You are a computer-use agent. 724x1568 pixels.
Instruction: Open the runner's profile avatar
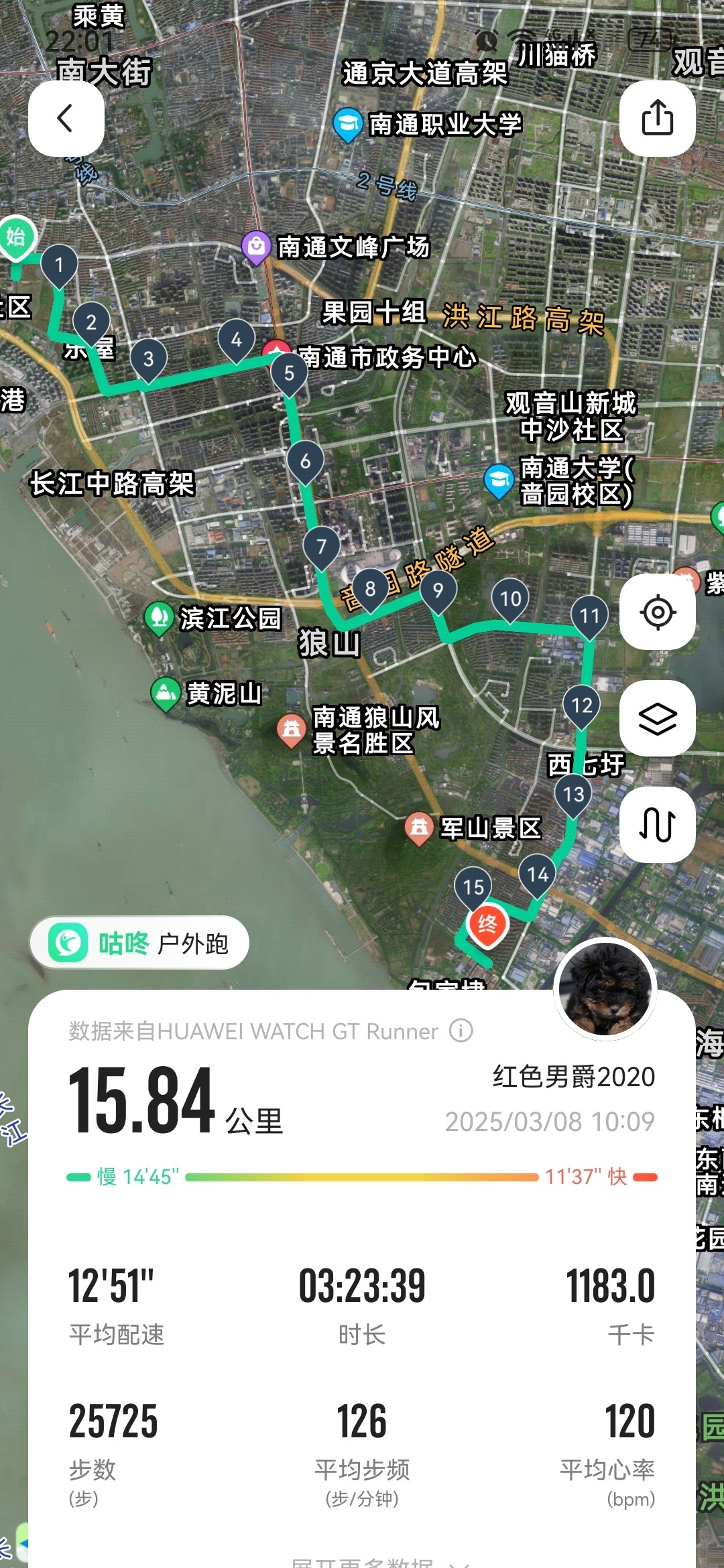(x=605, y=989)
